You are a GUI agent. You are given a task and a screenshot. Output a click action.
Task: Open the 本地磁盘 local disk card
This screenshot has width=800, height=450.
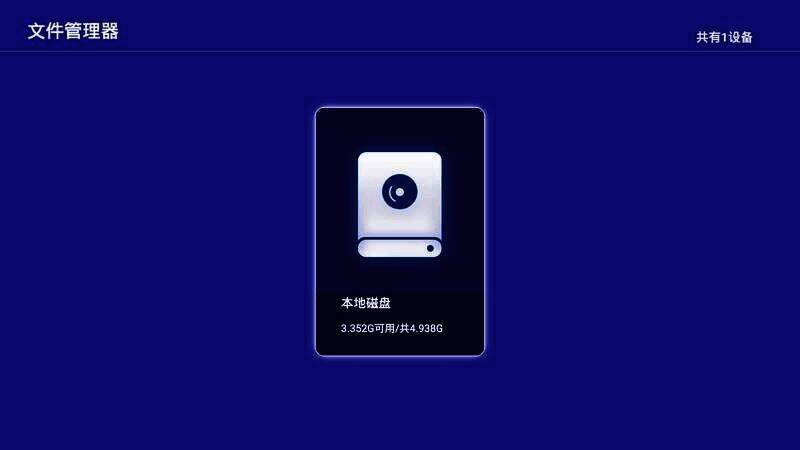[x=400, y=231]
